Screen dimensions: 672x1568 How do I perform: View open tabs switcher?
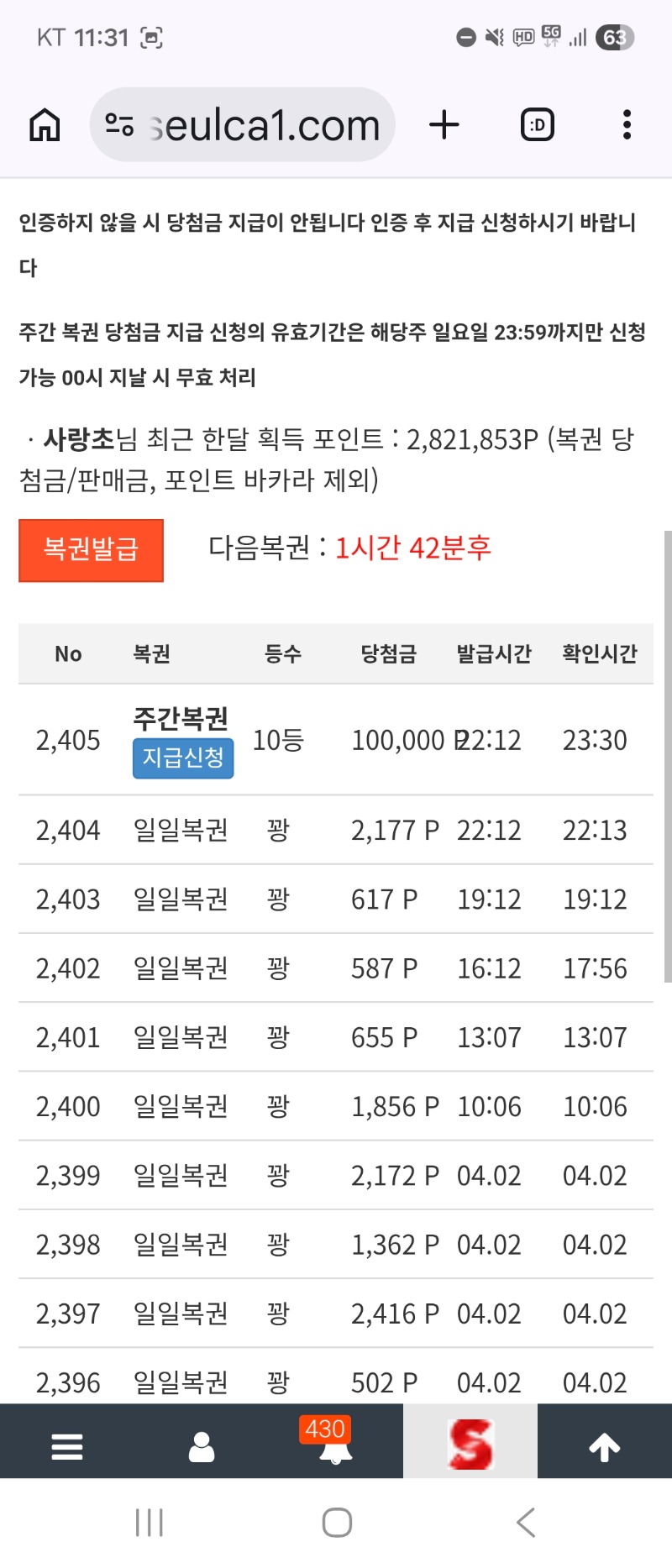537,125
